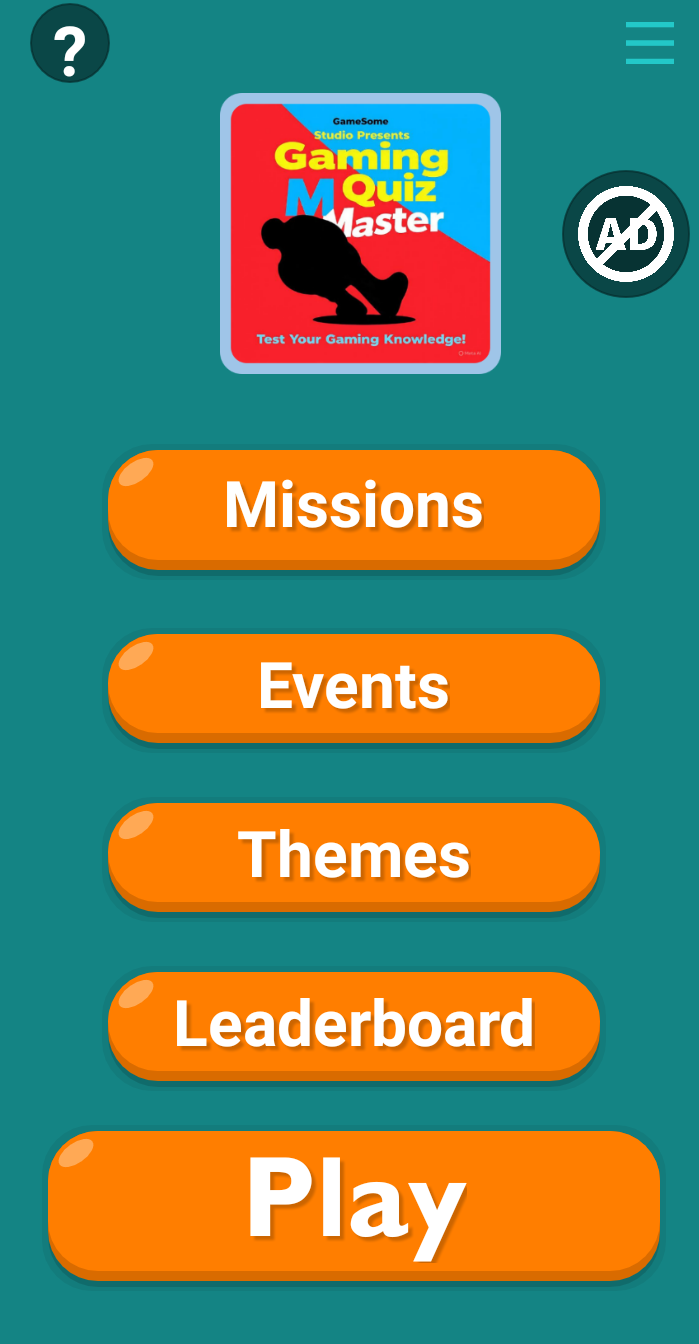This screenshot has width=699, height=1344.
Task: Browse quiz Themes
Action: point(354,855)
